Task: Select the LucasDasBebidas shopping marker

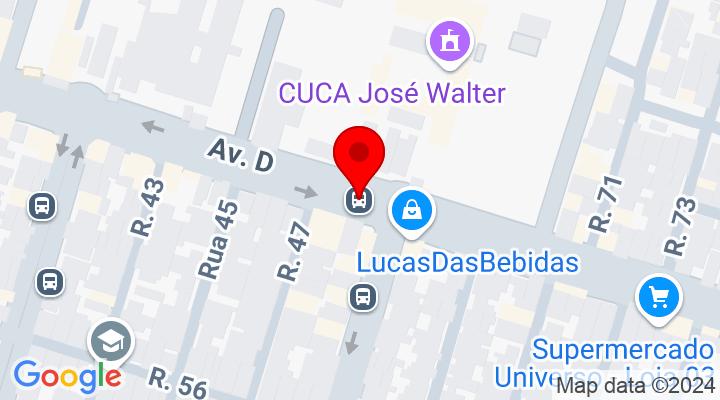Action: click(x=412, y=210)
